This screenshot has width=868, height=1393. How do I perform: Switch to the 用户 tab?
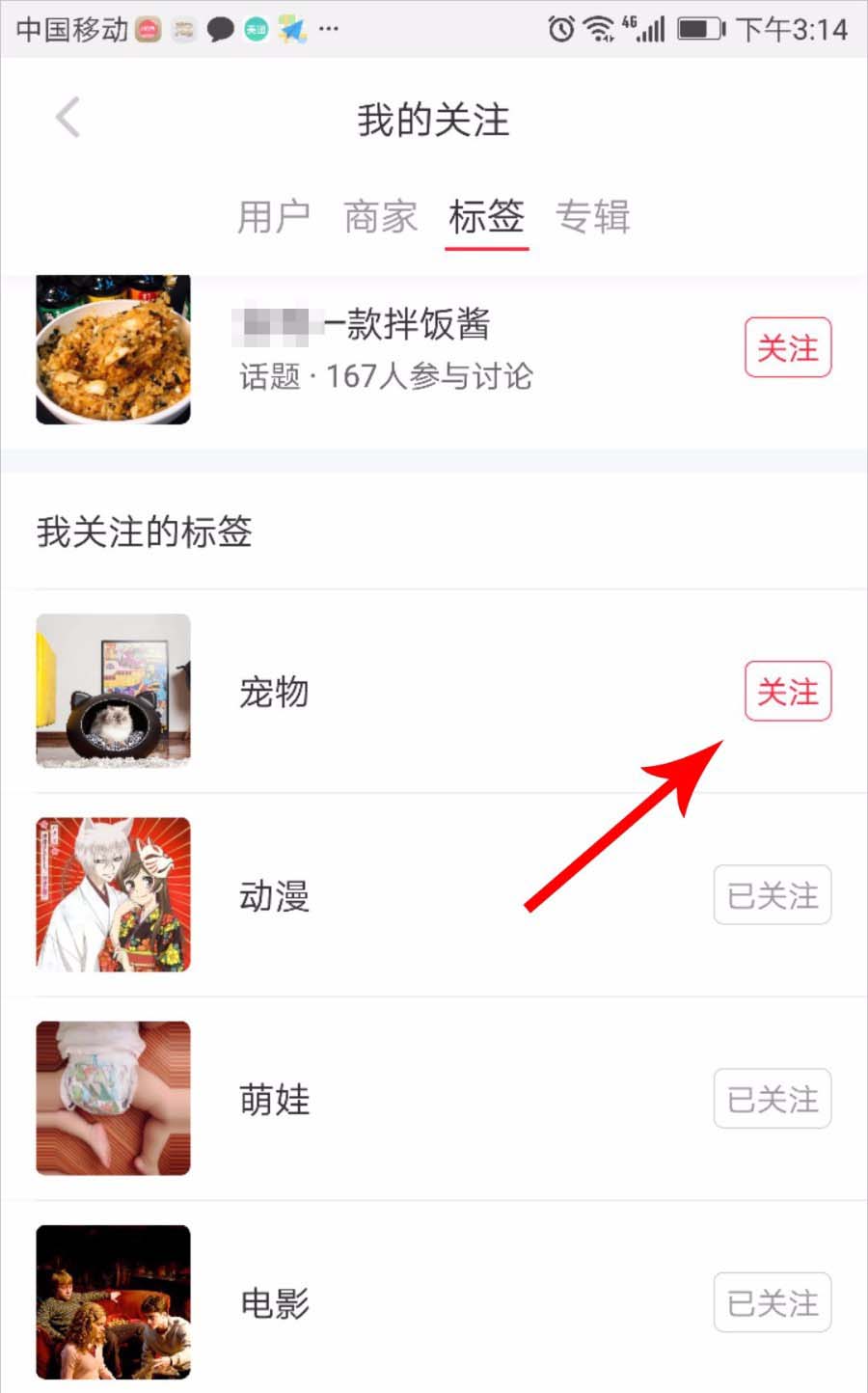274,216
